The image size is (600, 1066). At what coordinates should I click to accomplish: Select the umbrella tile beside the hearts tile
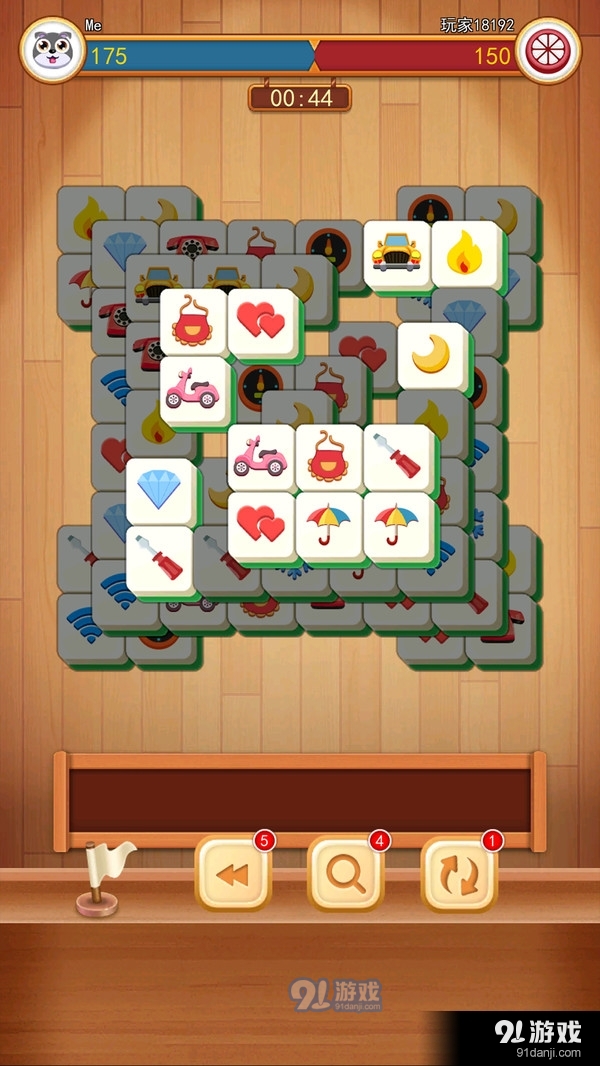tap(328, 523)
